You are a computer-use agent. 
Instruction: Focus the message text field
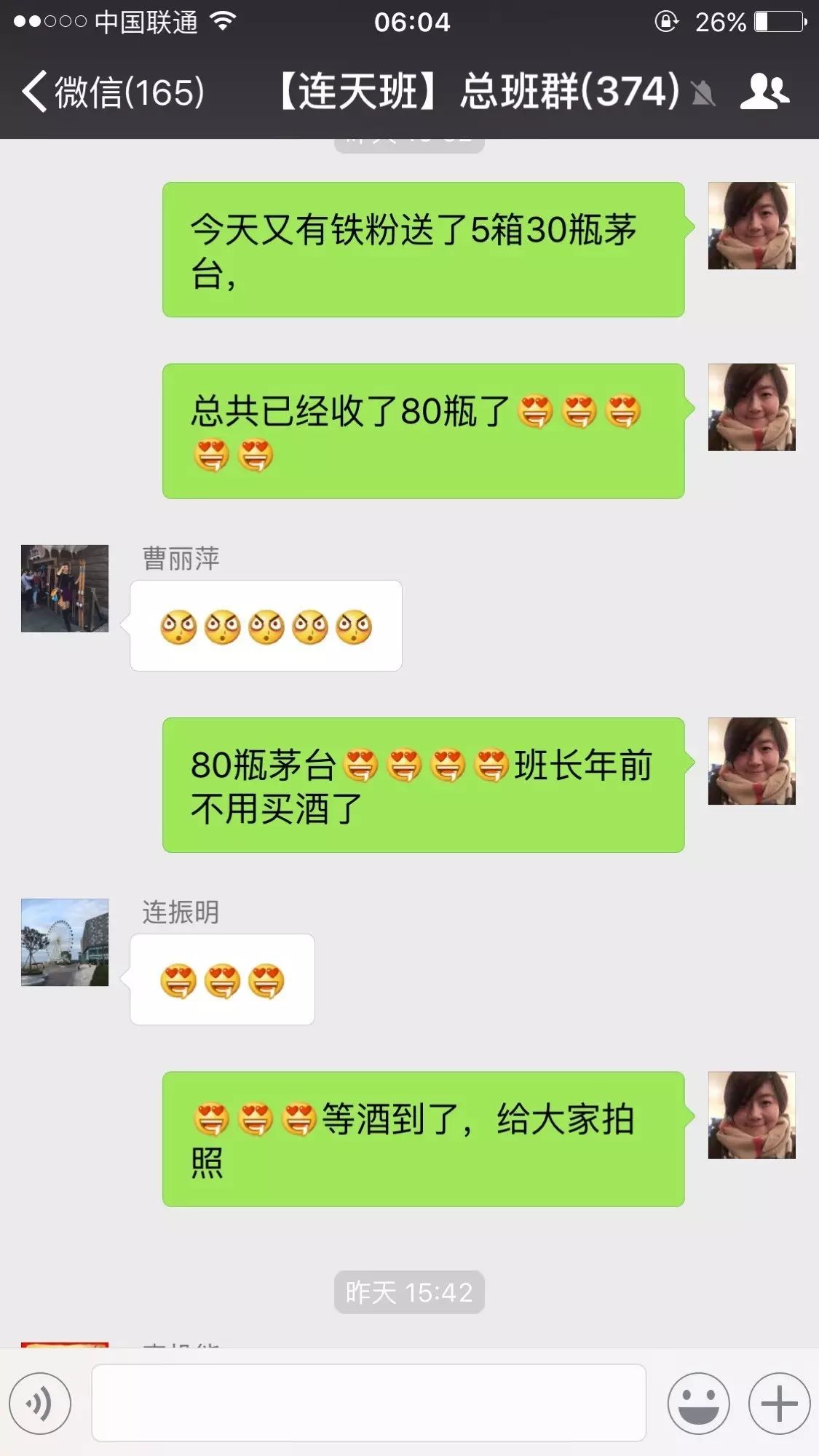tap(368, 1404)
